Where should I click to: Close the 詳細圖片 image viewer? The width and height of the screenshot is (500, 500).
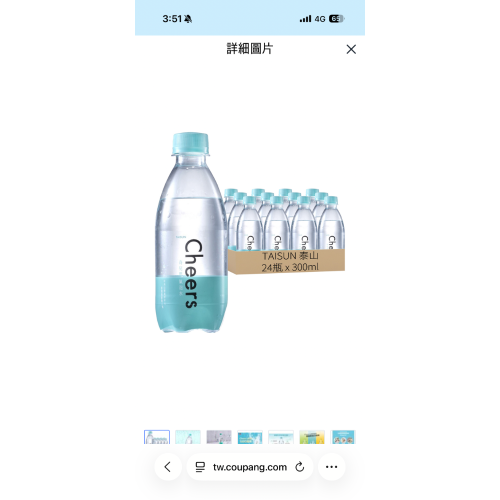351,49
